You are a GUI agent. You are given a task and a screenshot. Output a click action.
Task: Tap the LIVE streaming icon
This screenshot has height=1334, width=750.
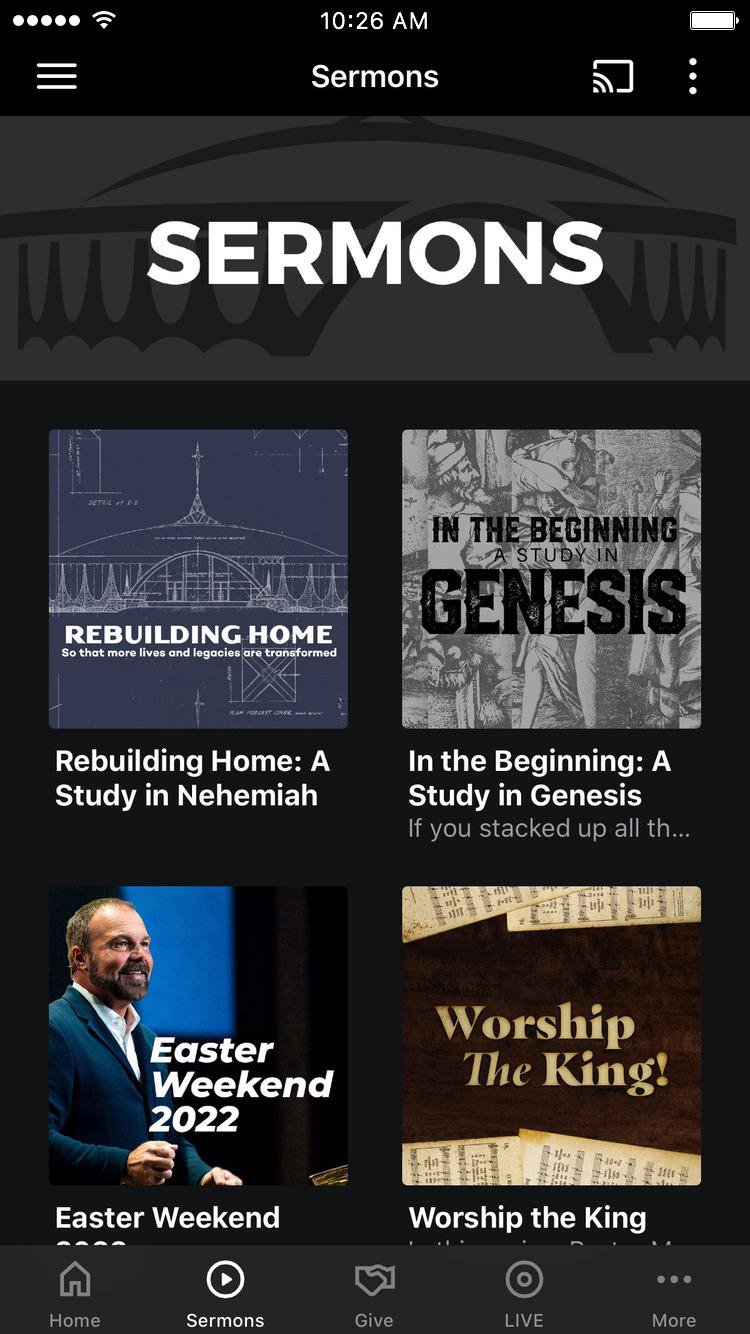coord(524,1279)
